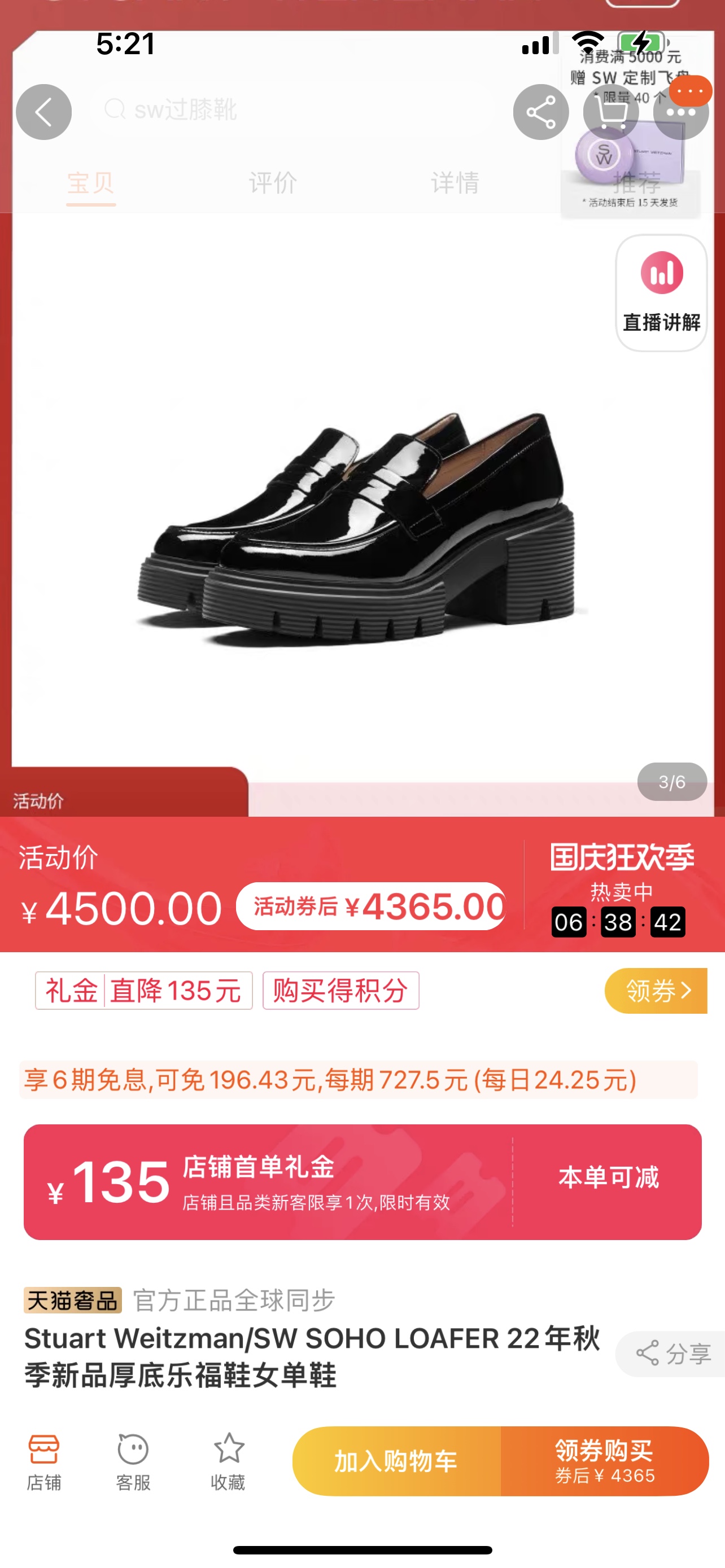
Task: Switch to the 推荐 tab
Action: [x=636, y=183]
